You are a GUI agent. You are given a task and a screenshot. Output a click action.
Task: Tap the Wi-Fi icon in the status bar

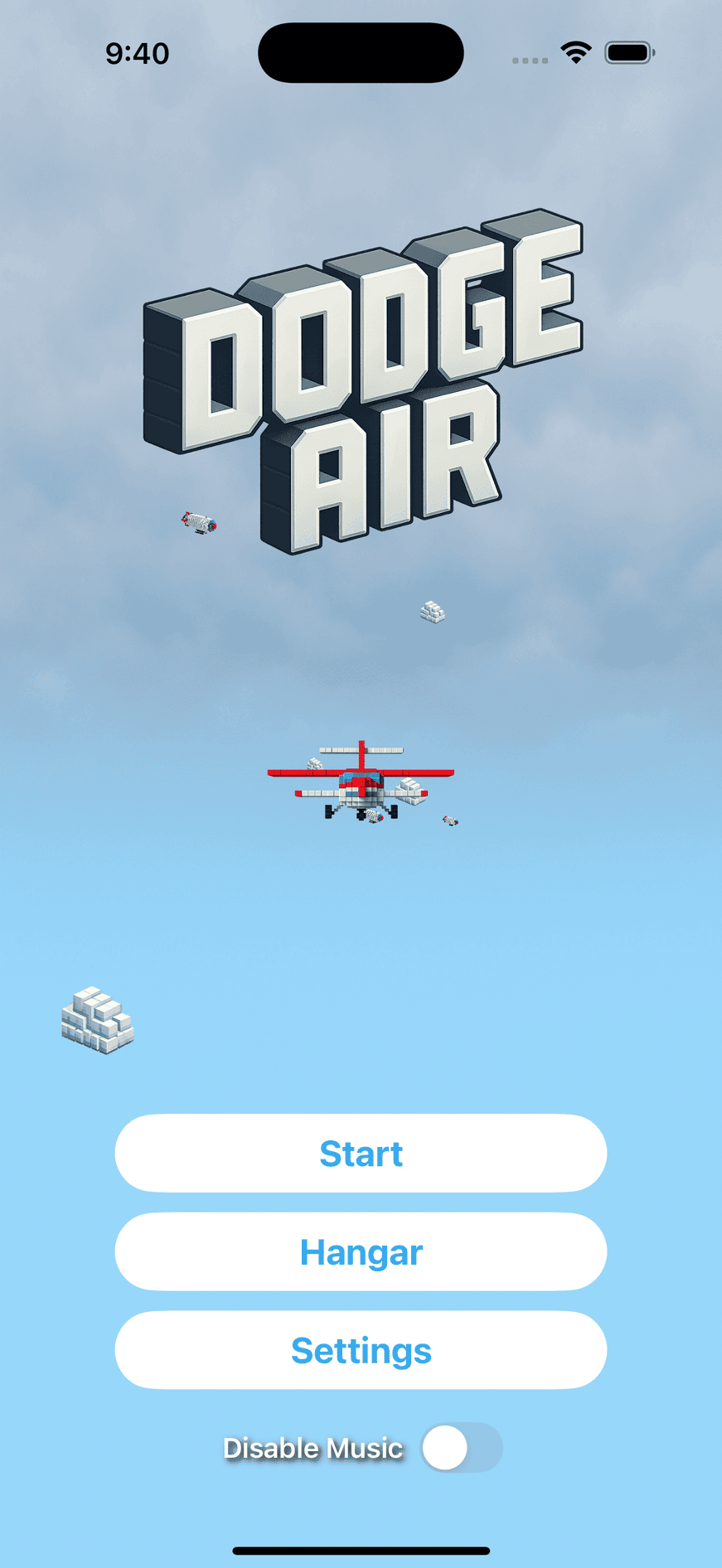click(x=576, y=51)
